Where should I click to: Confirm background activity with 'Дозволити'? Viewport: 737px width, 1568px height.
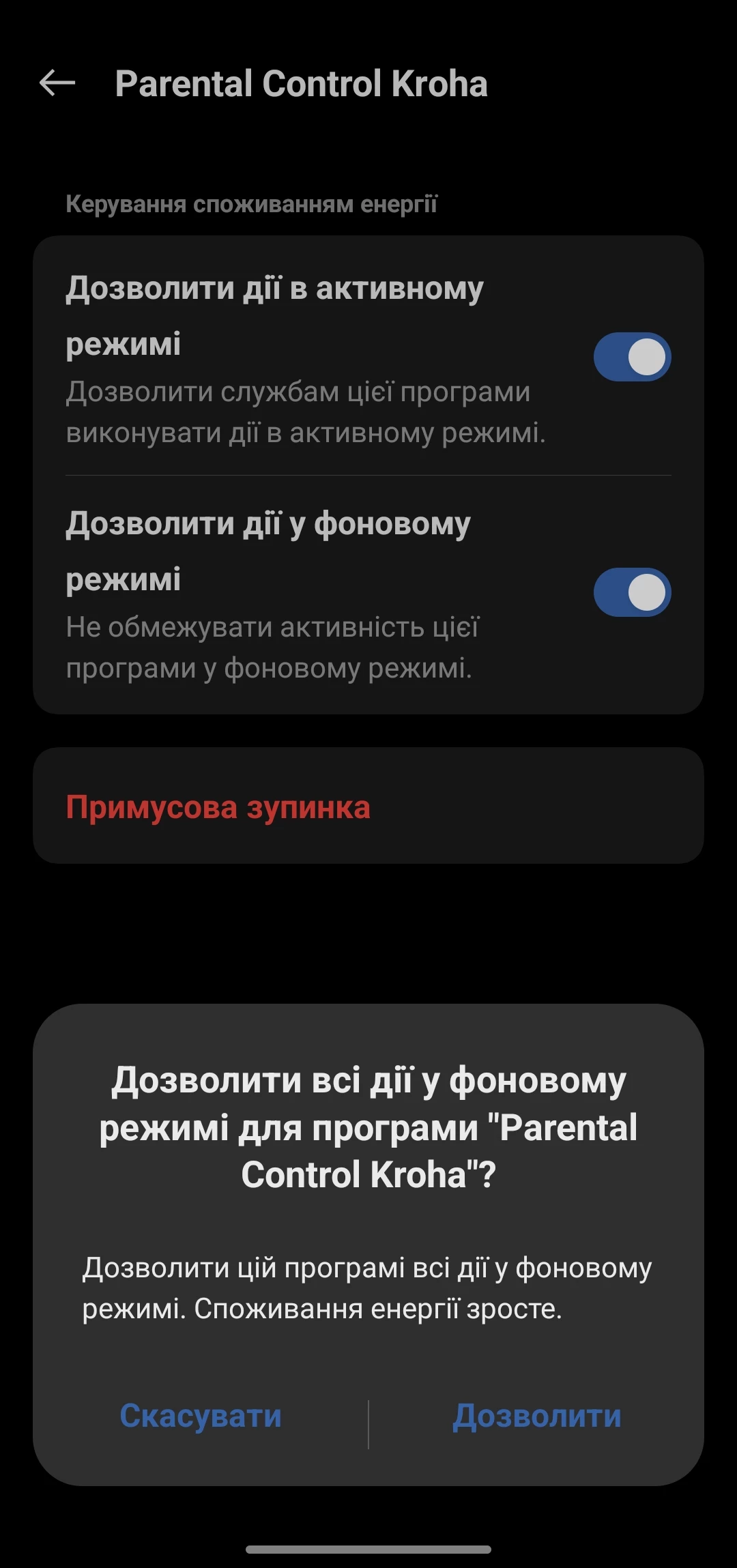click(x=537, y=1416)
